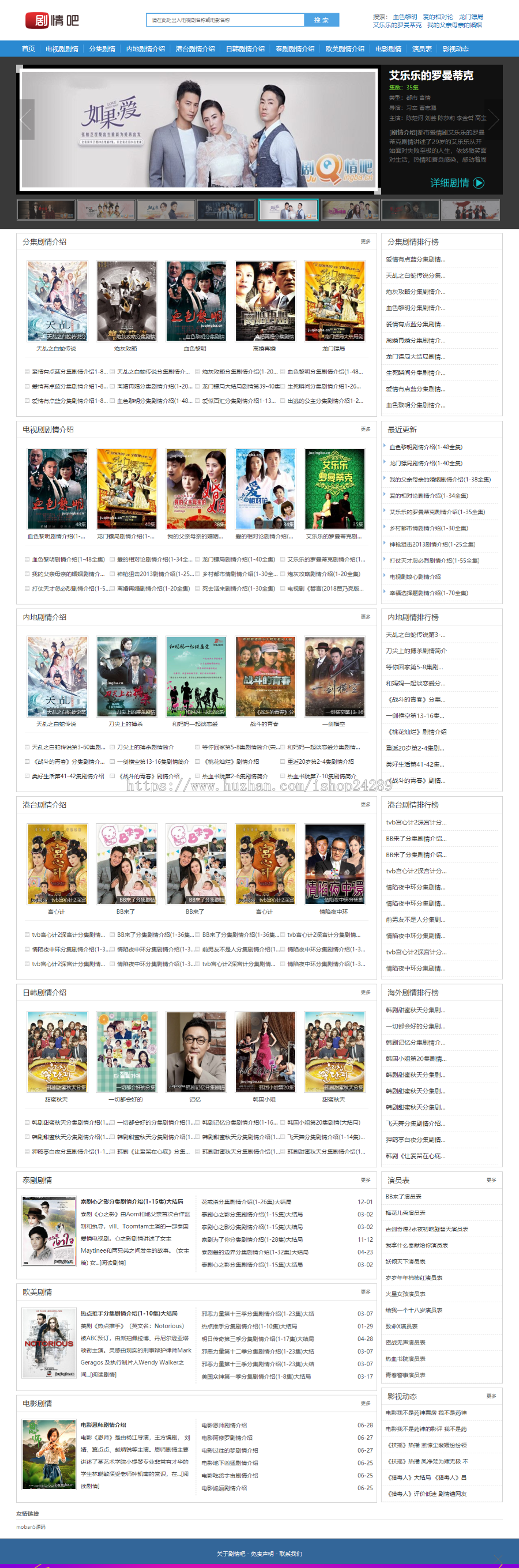Tap the search input for drama names
This screenshot has height=1568, width=519.
click(225, 20)
